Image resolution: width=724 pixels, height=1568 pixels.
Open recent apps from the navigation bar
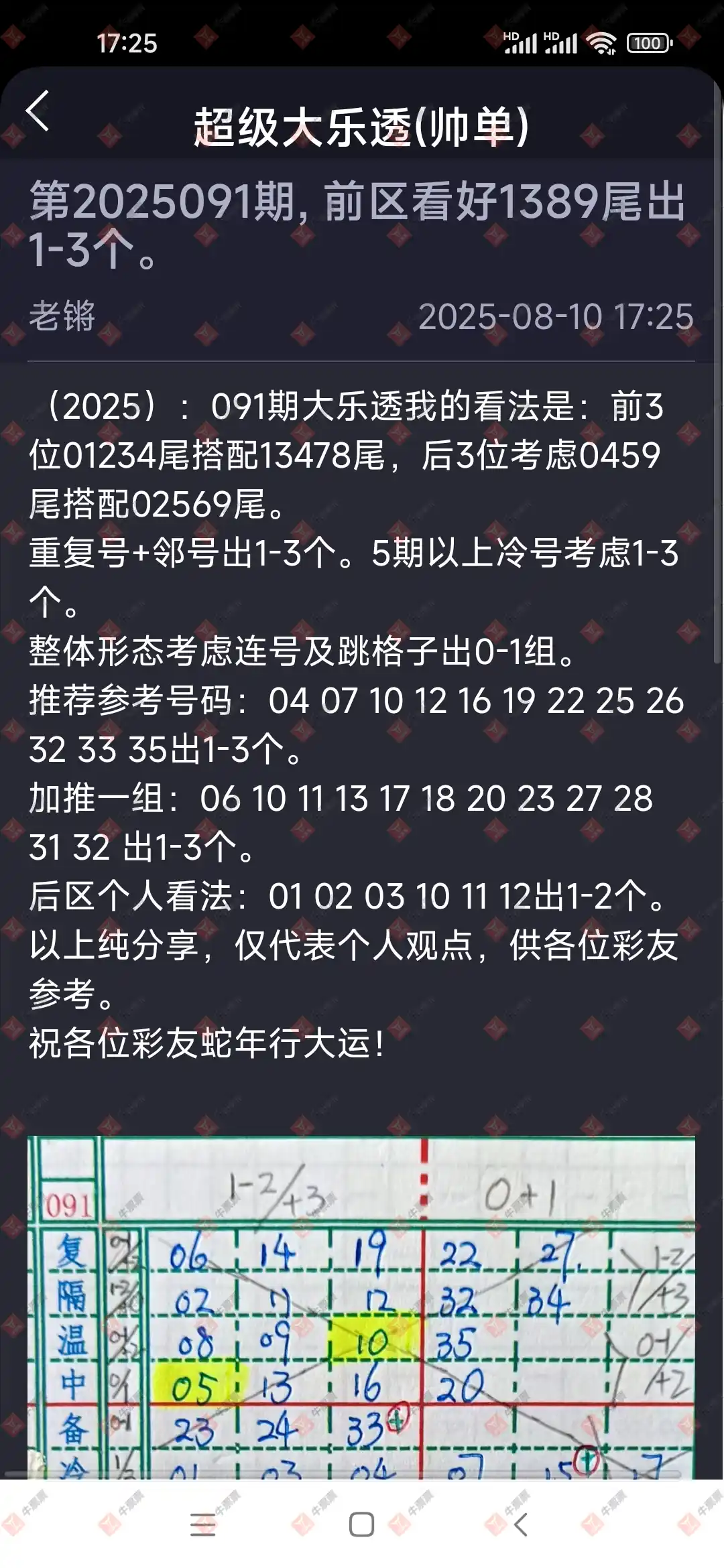202,1525
